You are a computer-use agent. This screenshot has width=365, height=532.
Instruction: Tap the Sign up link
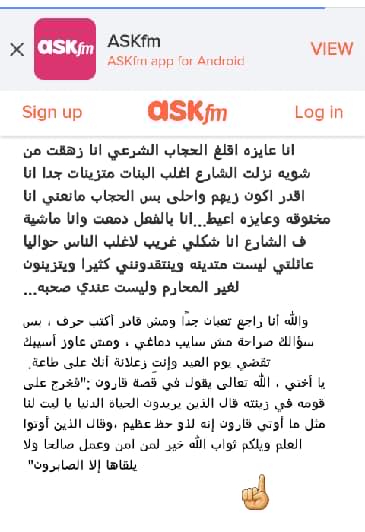coord(52,113)
